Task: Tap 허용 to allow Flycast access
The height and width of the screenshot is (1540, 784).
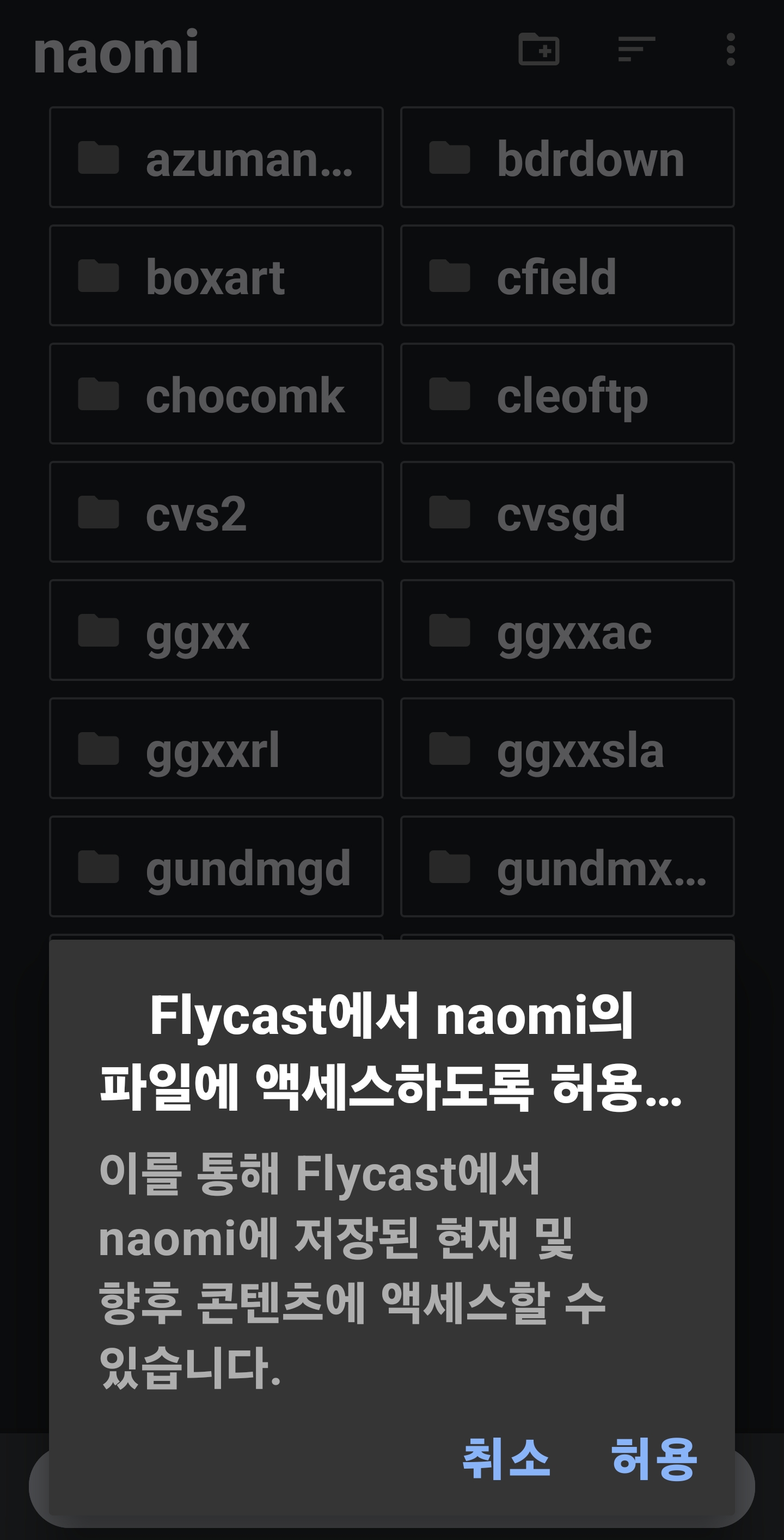Action: (x=654, y=1459)
